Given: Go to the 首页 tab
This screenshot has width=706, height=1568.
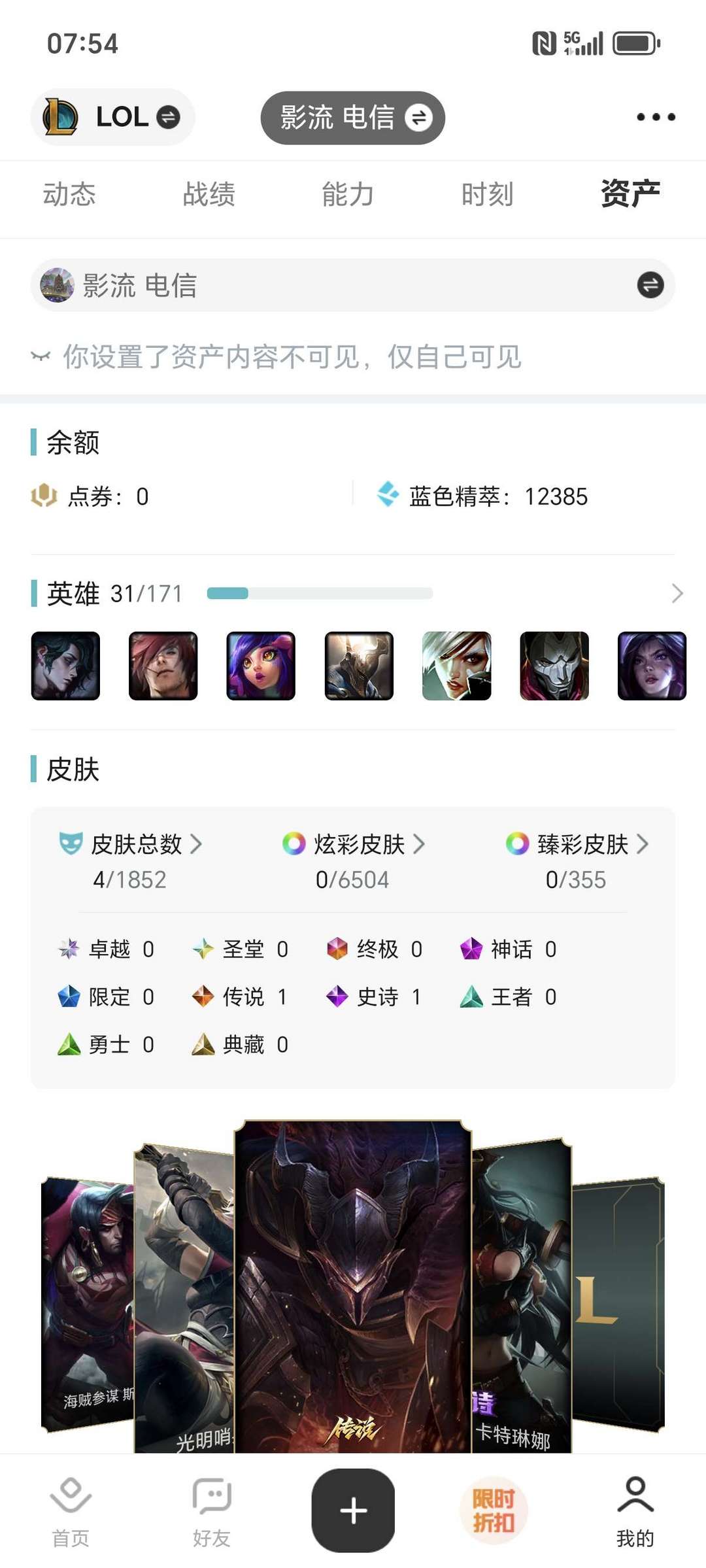Looking at the screenshot, I should click(x=71, y=1510).
